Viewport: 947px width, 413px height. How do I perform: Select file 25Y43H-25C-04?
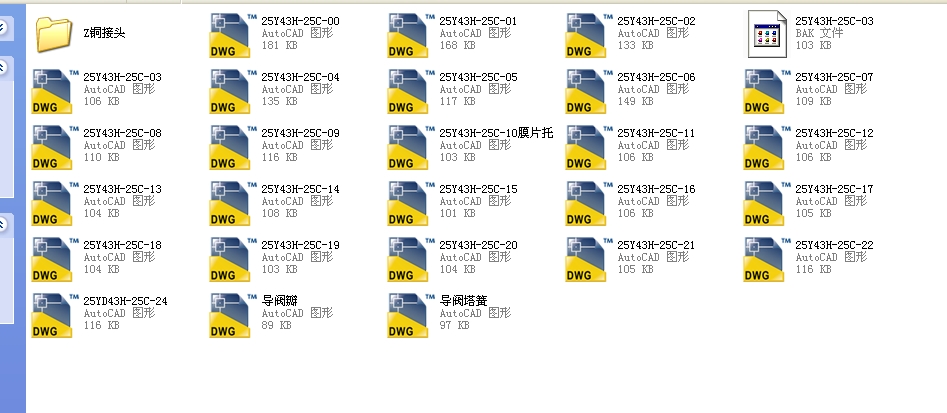click(x=230, y=91)
